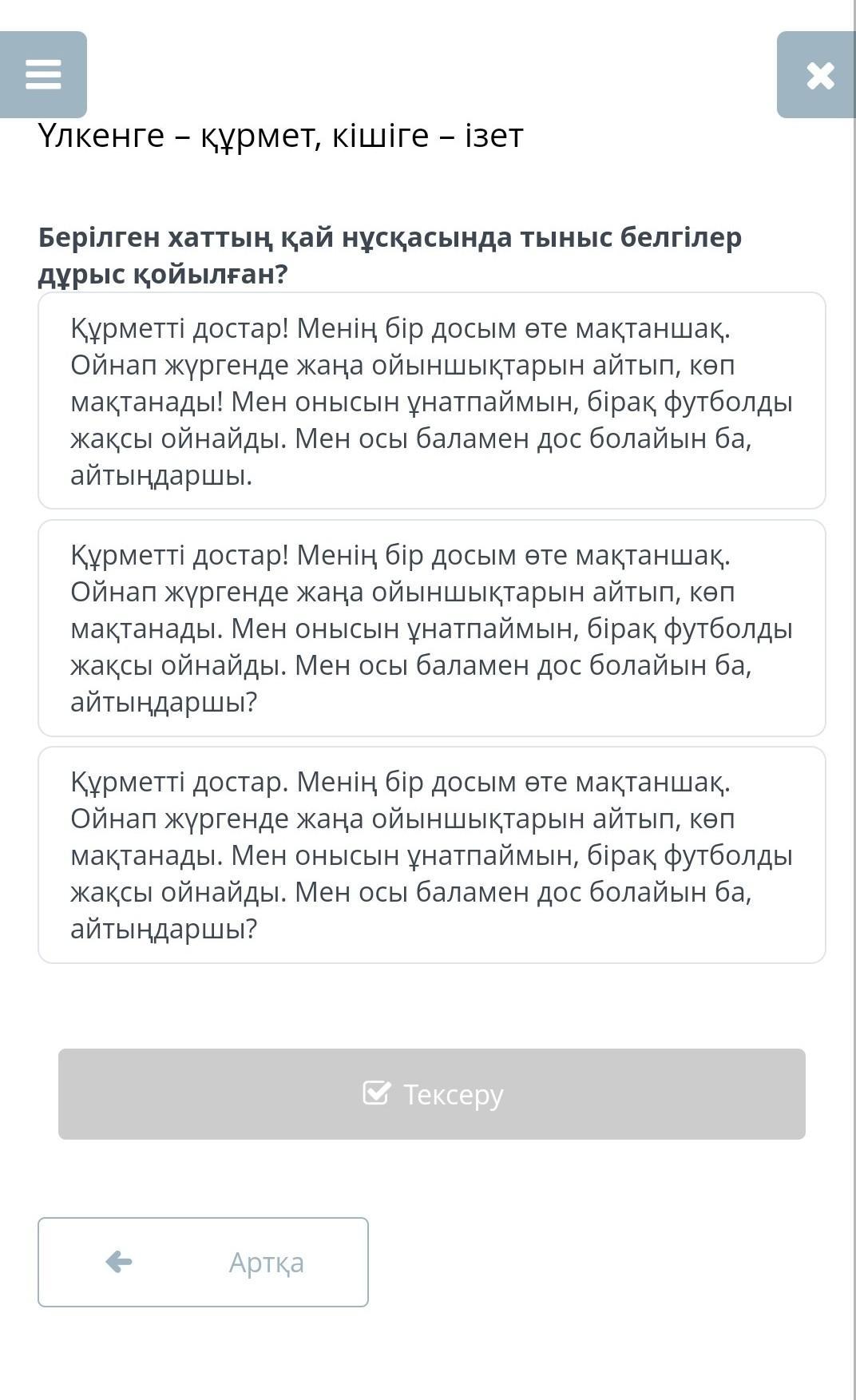Select the answer containing 'мақтанады!' ending with 'айтыңдаршы.'
Viewport: 856px width, 1400px height.
tap(432, 401)
